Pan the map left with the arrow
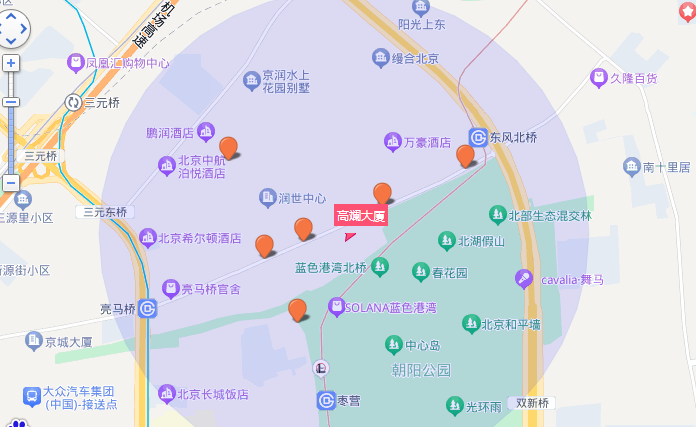 tap(3, 28)
